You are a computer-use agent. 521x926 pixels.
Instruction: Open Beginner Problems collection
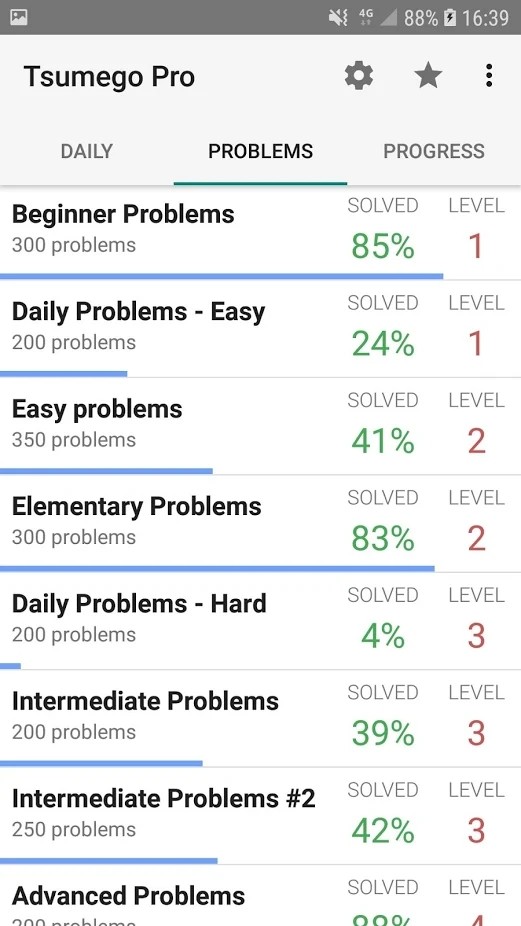pos(260,232)
